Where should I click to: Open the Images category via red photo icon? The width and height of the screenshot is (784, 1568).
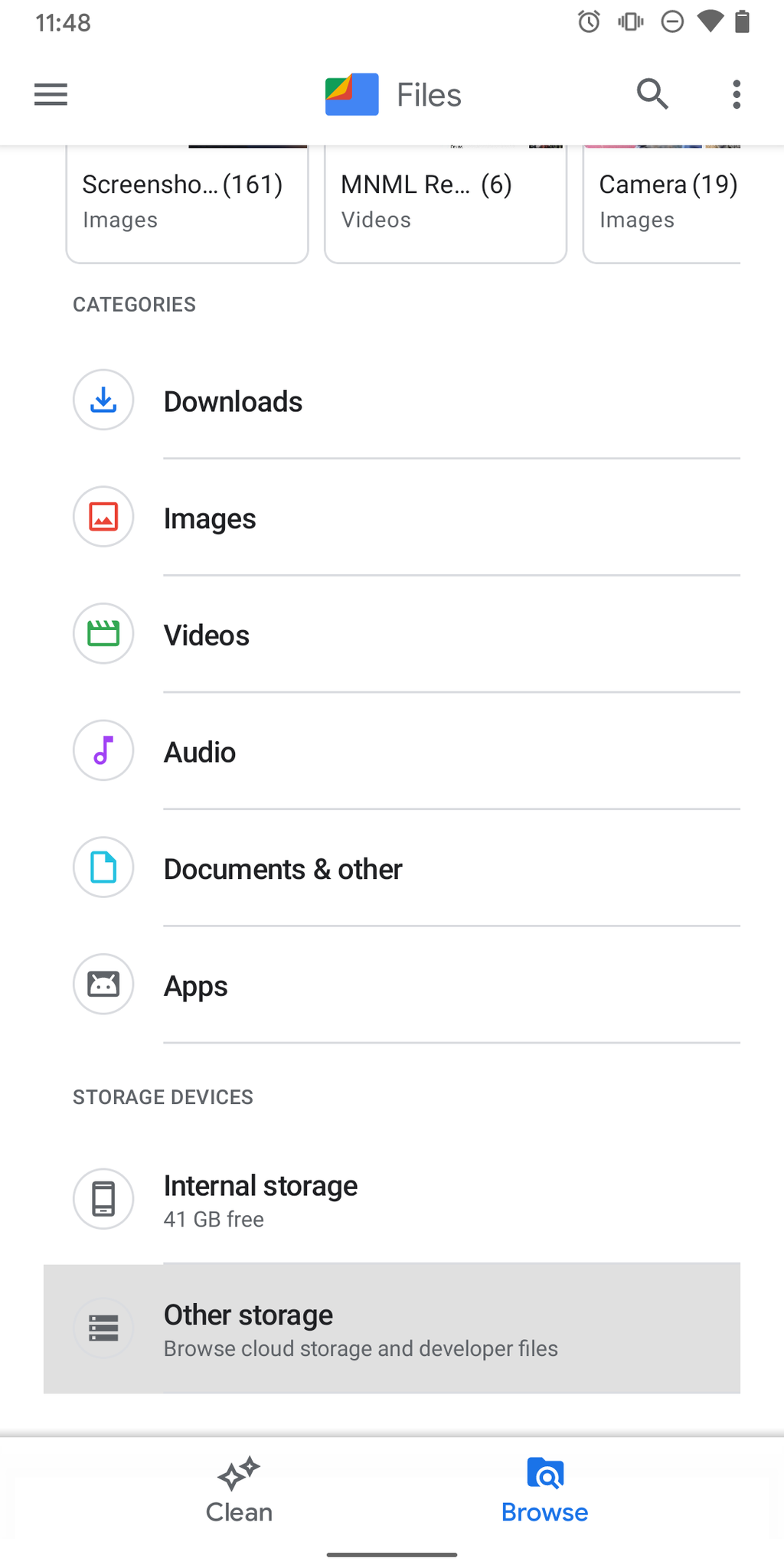point(103,517)
